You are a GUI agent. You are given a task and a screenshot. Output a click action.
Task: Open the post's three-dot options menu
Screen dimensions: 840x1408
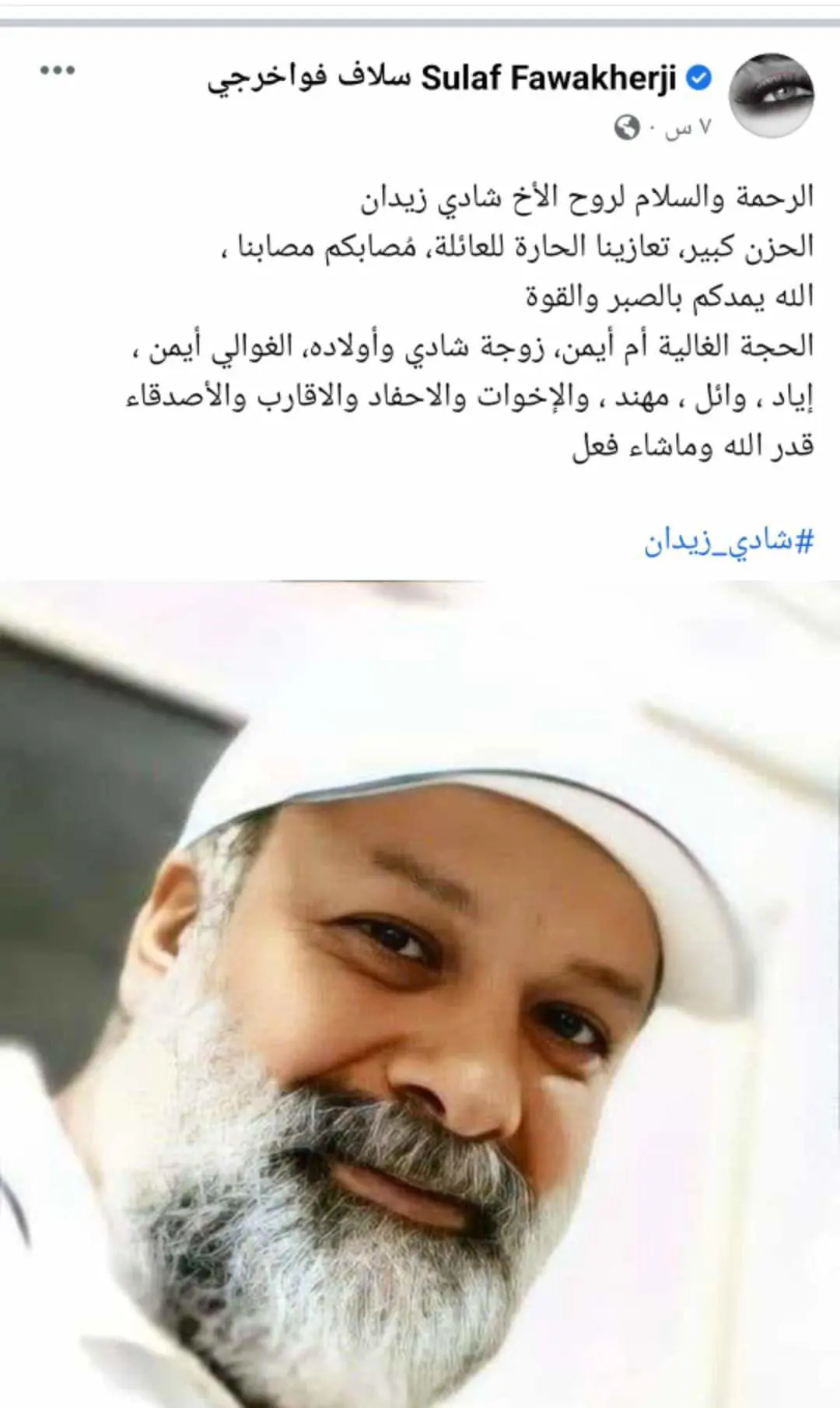point(58,71)
